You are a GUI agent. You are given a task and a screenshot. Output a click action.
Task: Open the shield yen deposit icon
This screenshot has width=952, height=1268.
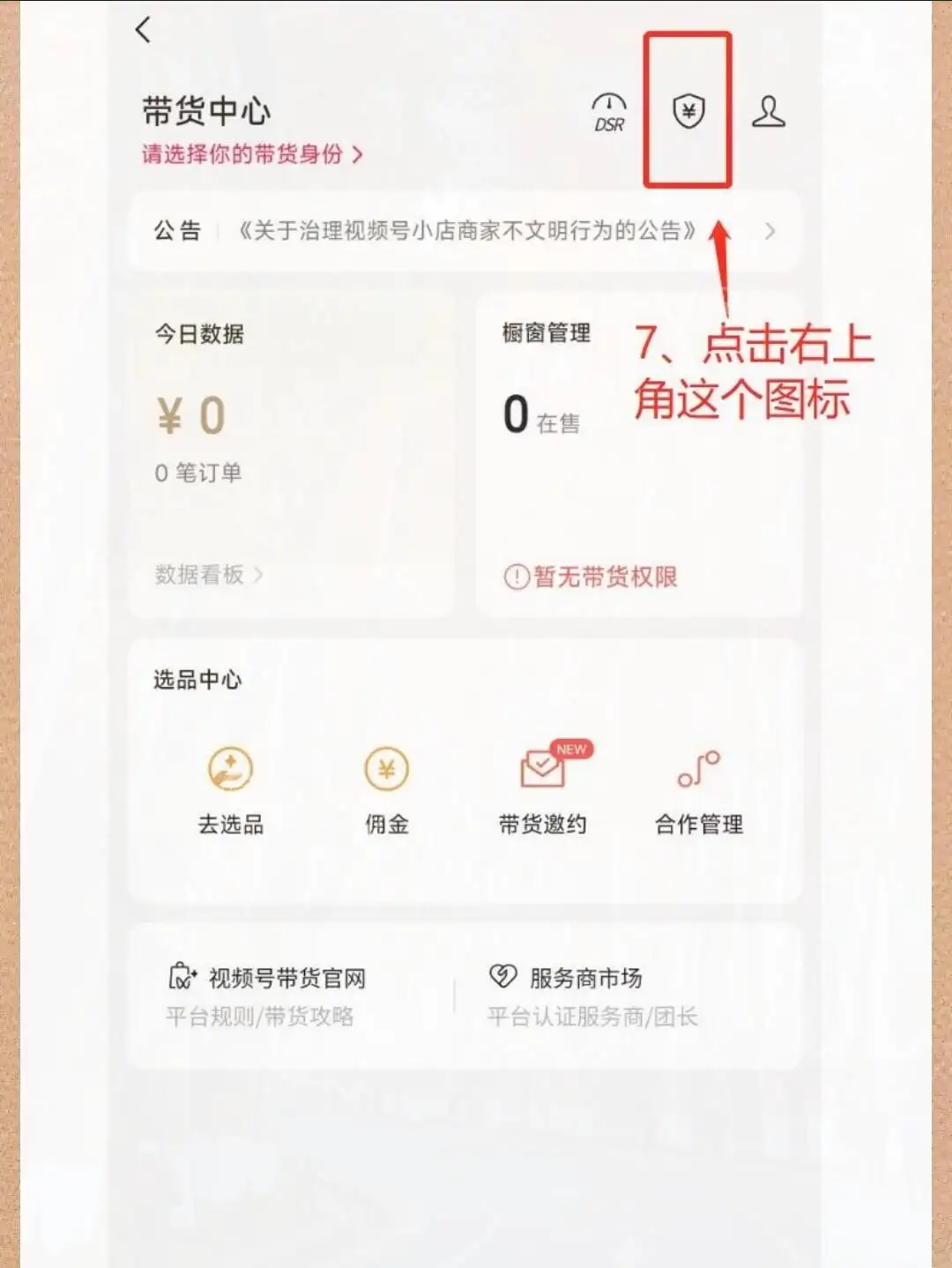688,111
